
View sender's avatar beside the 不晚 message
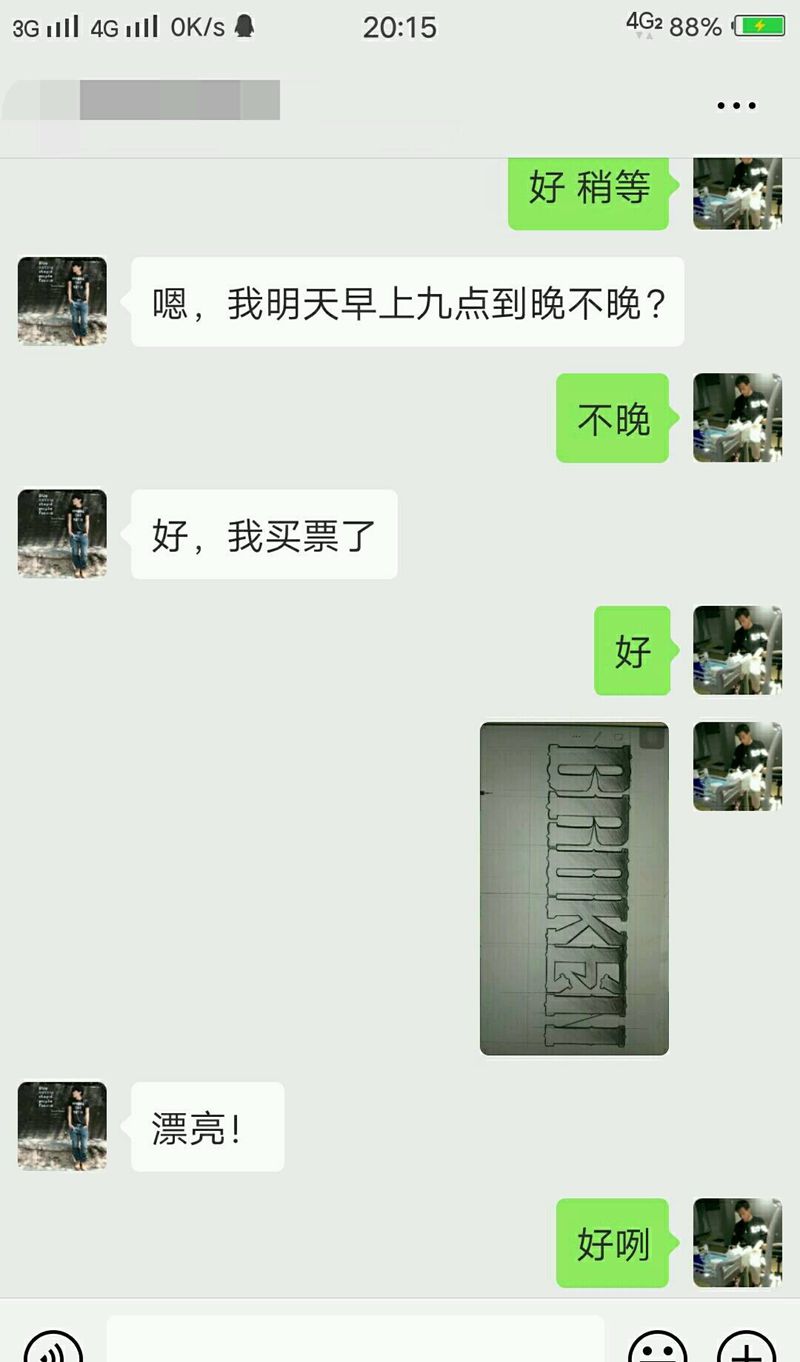(737, 418)
